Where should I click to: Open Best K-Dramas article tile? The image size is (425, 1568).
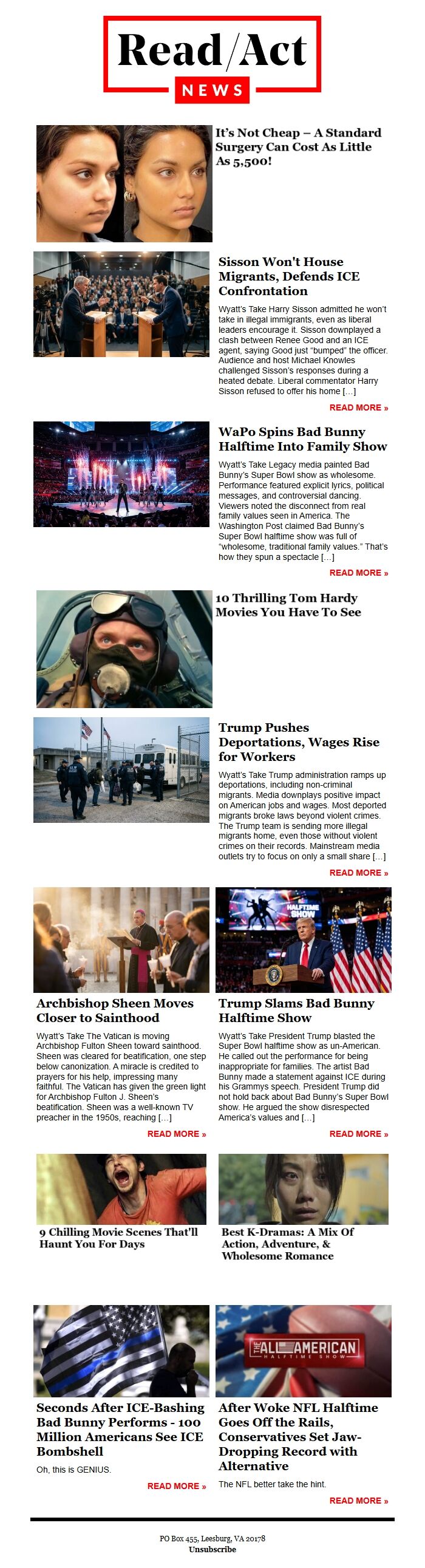click(287, 1244)
